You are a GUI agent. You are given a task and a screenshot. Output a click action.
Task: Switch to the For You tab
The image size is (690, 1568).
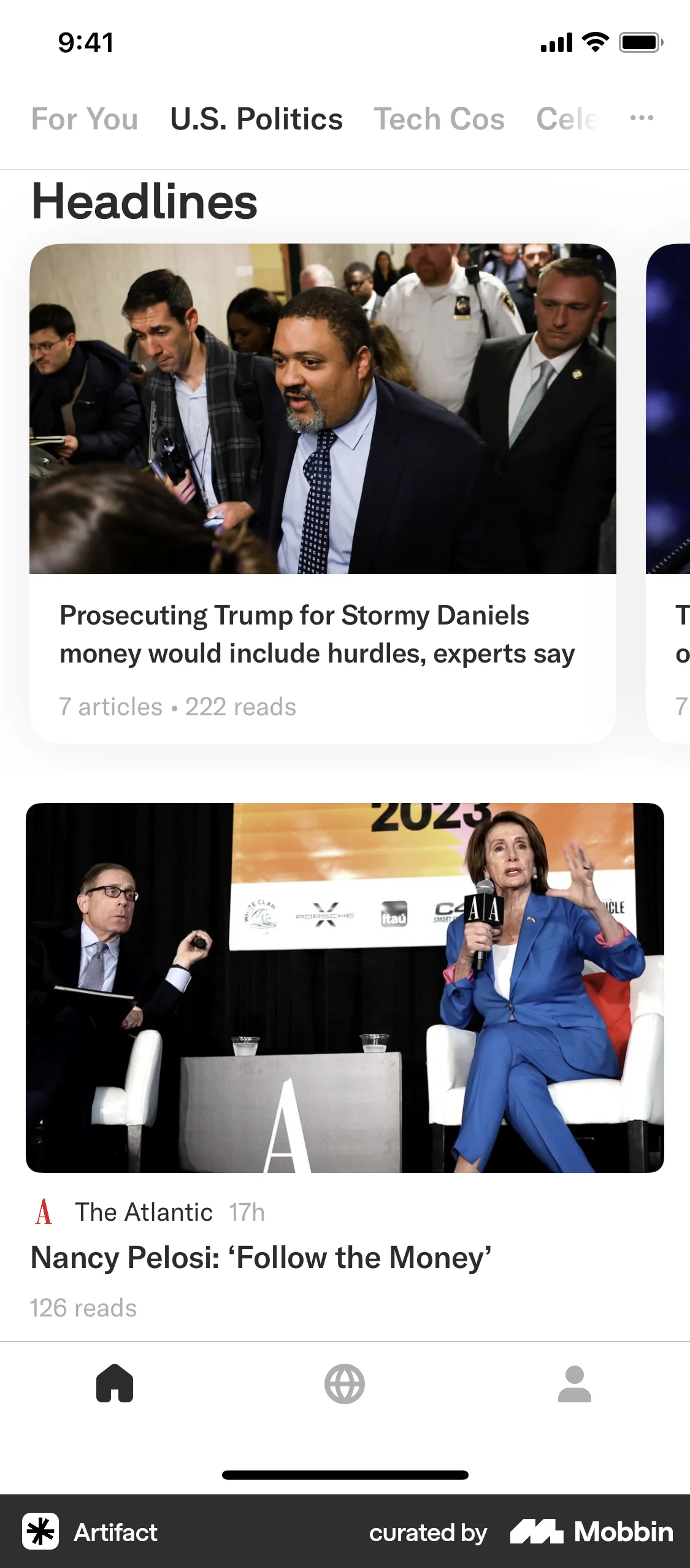click(84, 119)
